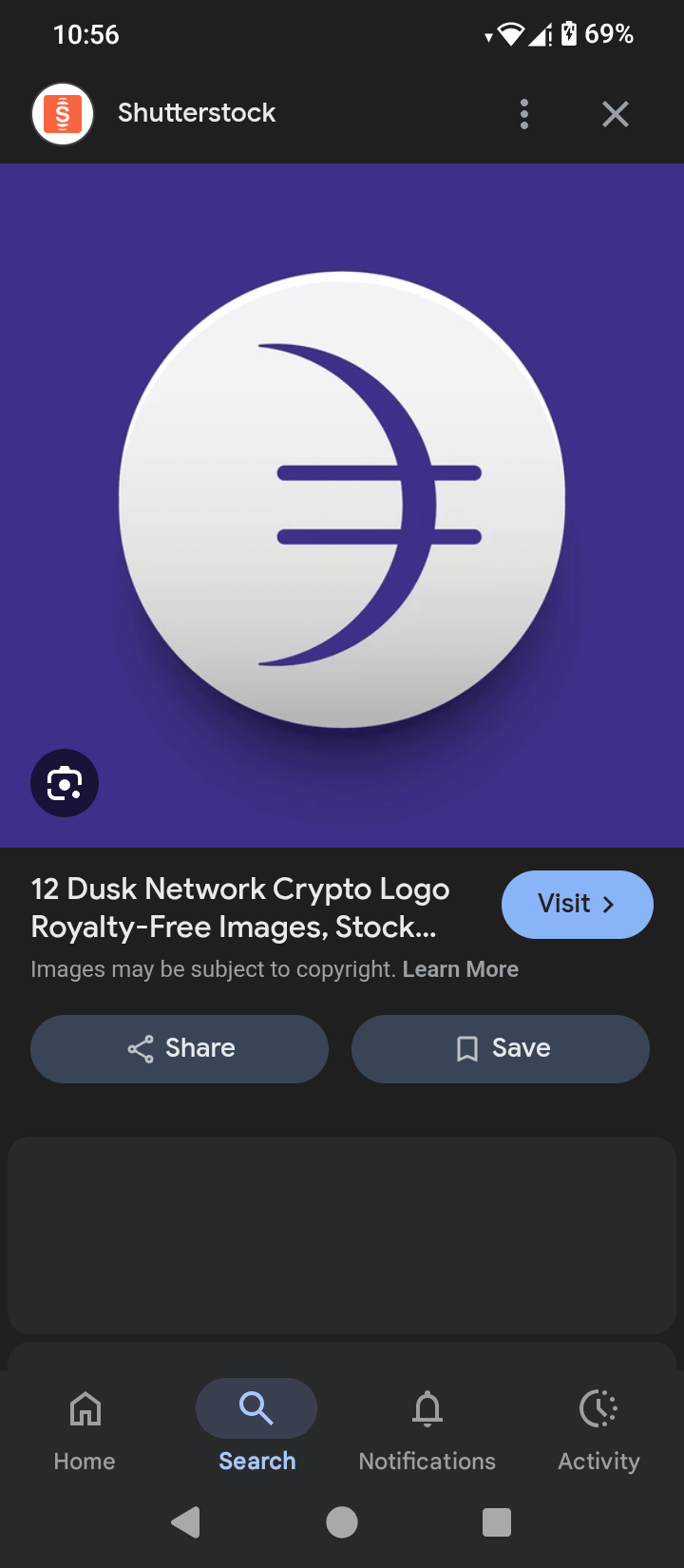Open the three-dot overflow menu
The image size is (684, 1568).
click(523, 114)
